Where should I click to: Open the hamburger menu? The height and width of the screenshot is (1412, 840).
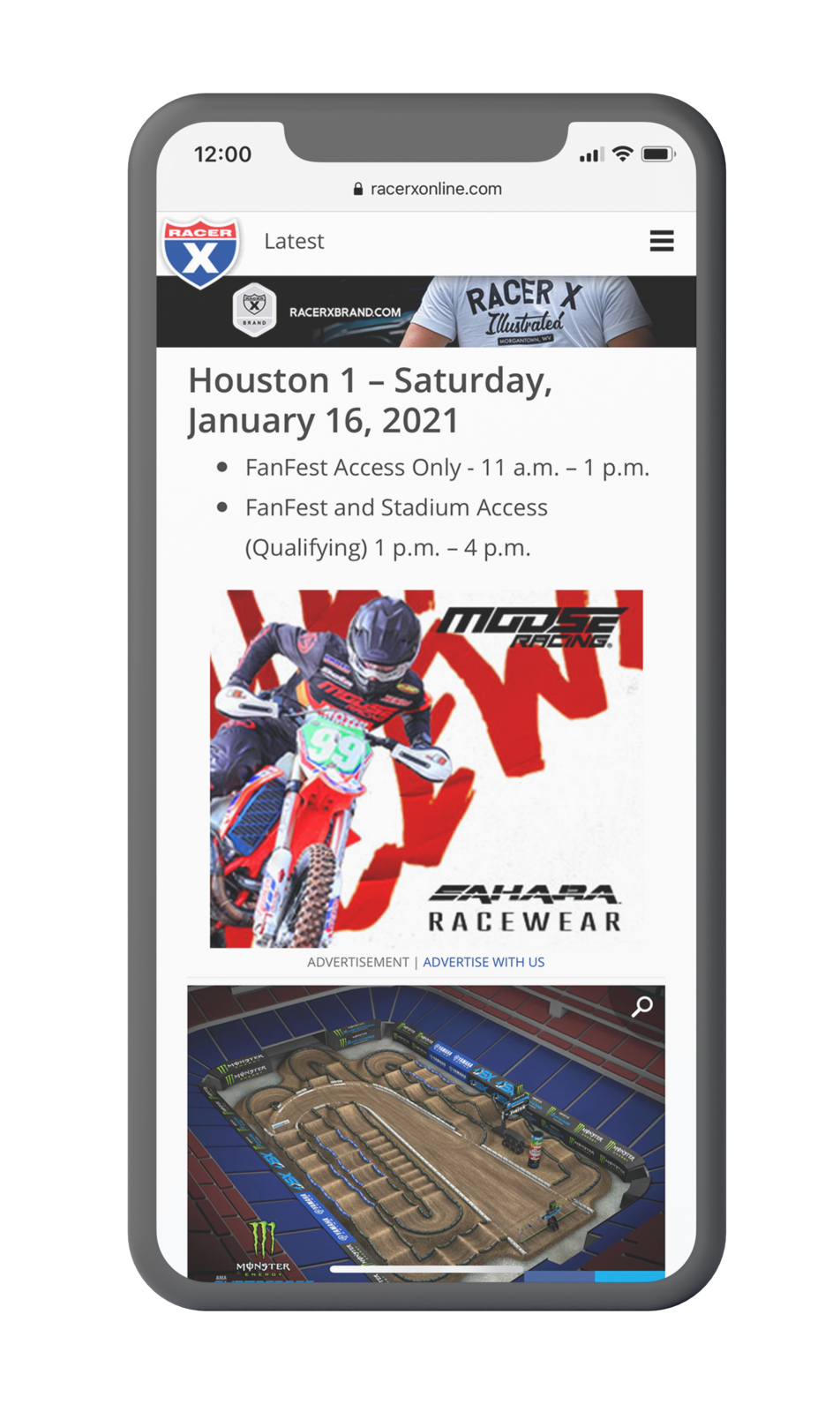click(x=661, y=241)
